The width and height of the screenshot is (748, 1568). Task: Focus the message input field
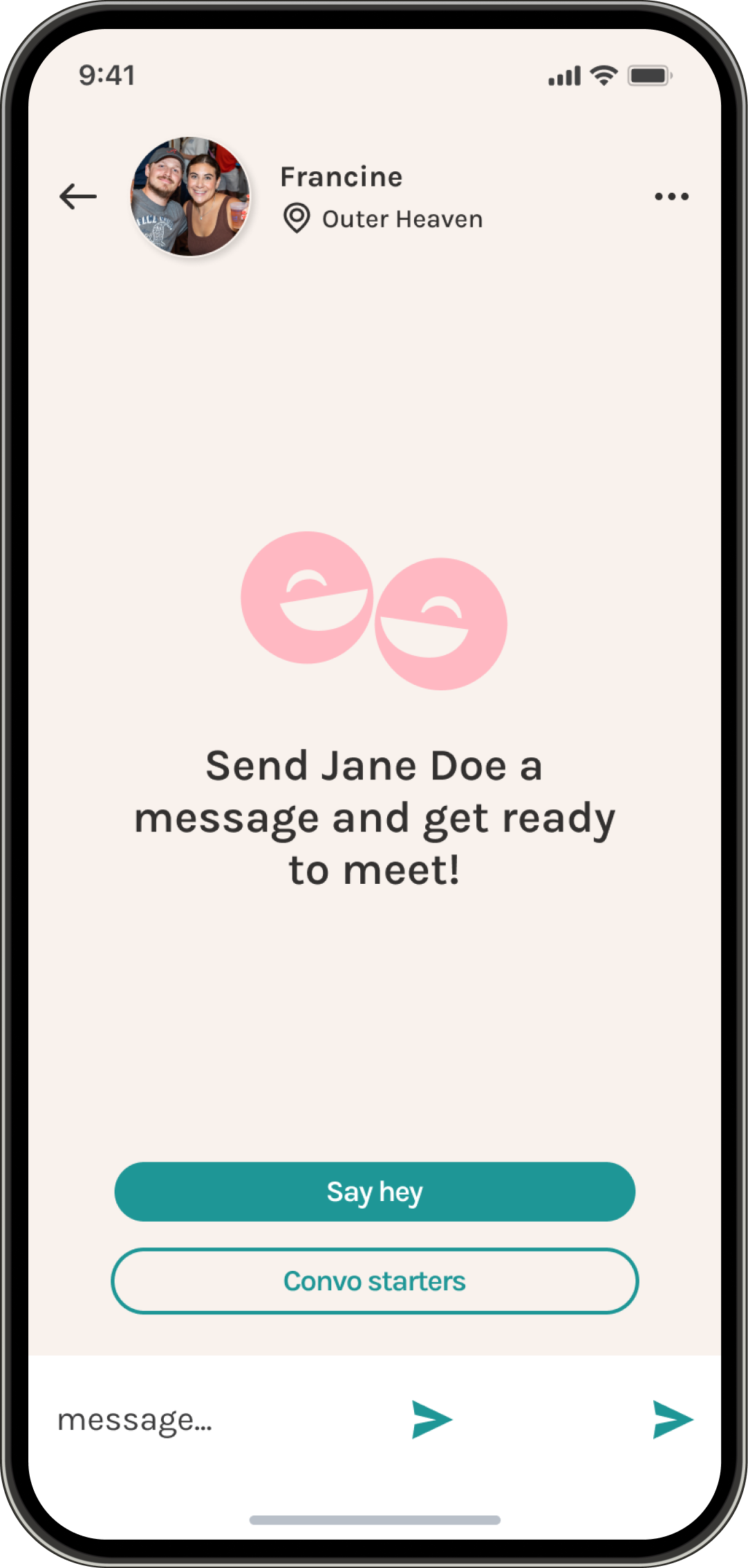207,1420
